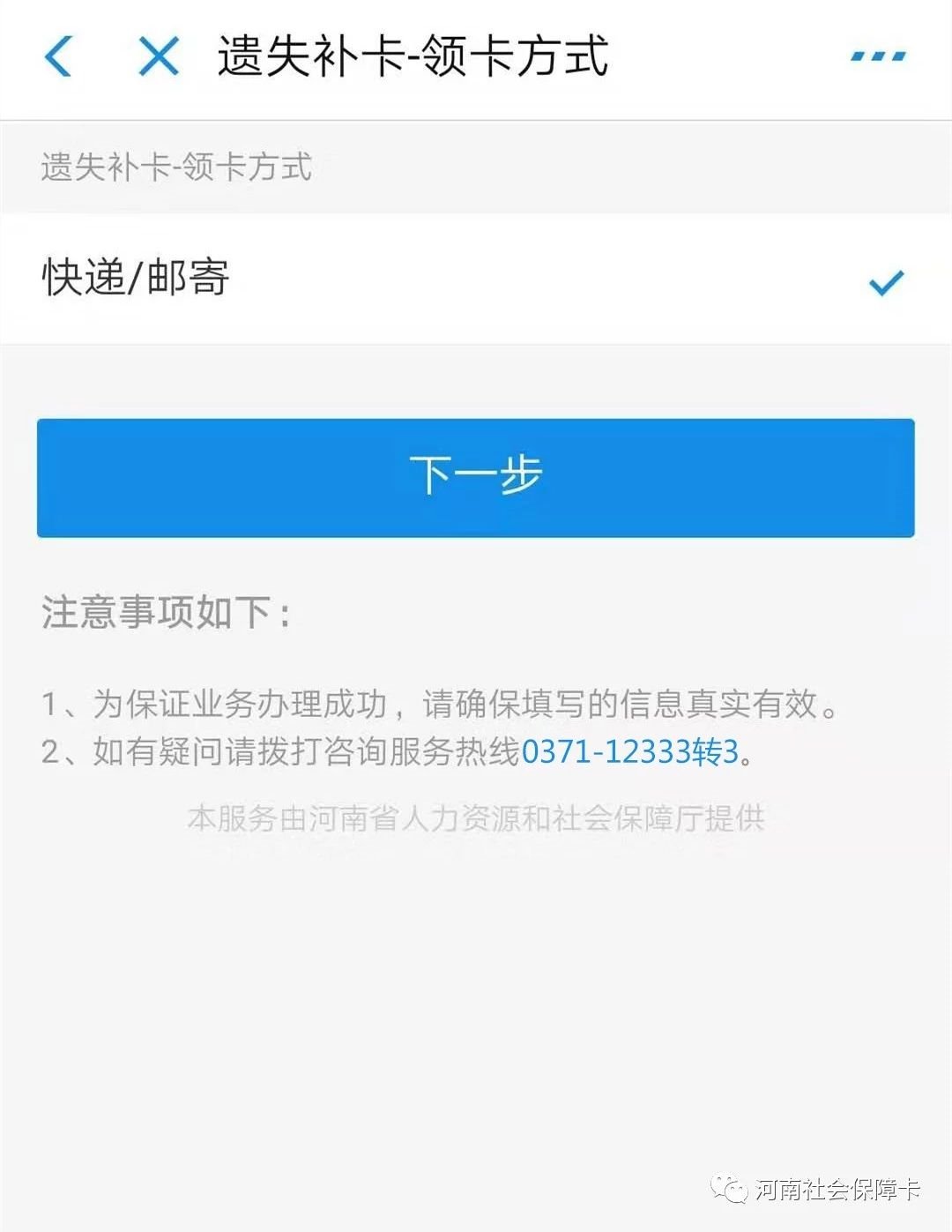The height and width of the screenshot is (1232, 952).
Task: Tap the blue 下一步 button
Action: (475, 477)
